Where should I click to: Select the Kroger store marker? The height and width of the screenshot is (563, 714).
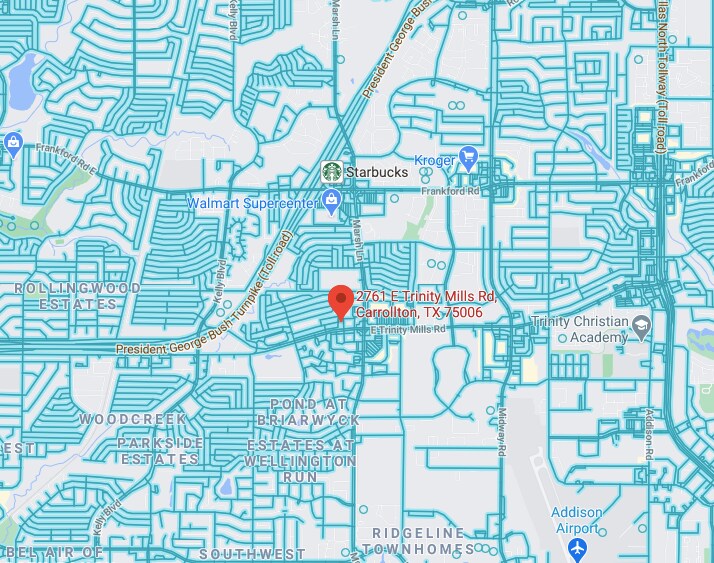(472, 160)
